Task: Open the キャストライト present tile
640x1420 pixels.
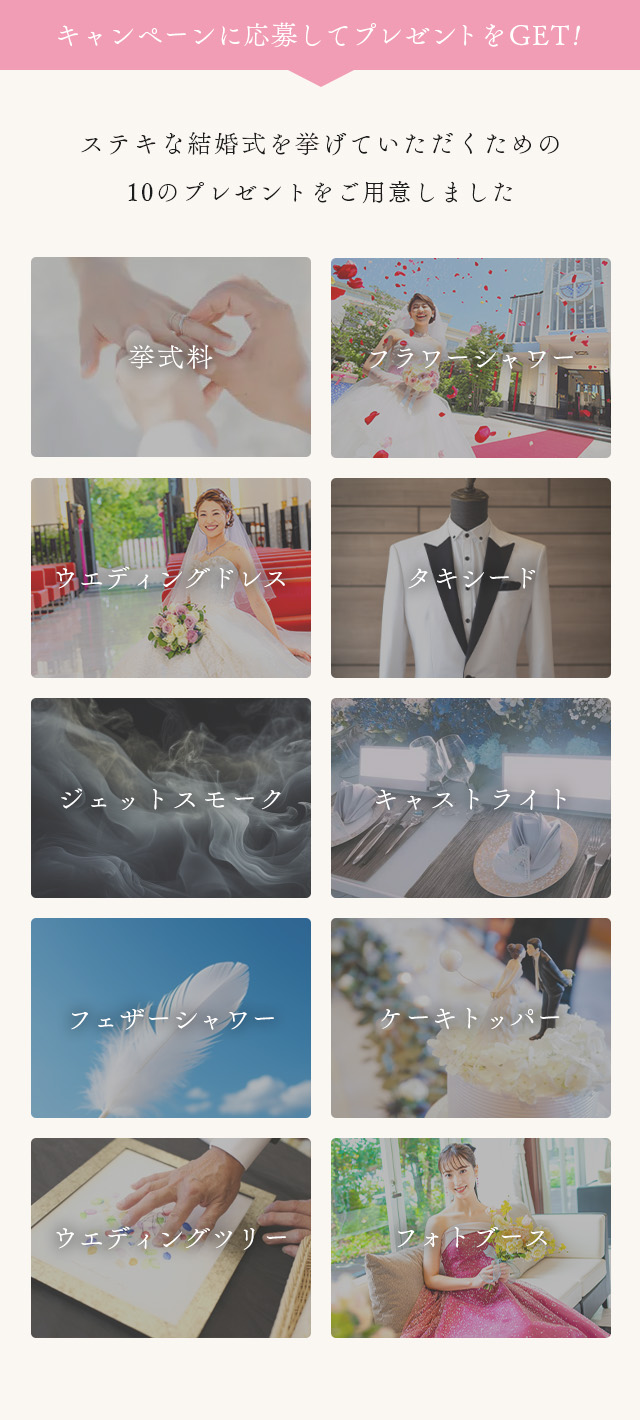Action: click(x=471, y=797)
